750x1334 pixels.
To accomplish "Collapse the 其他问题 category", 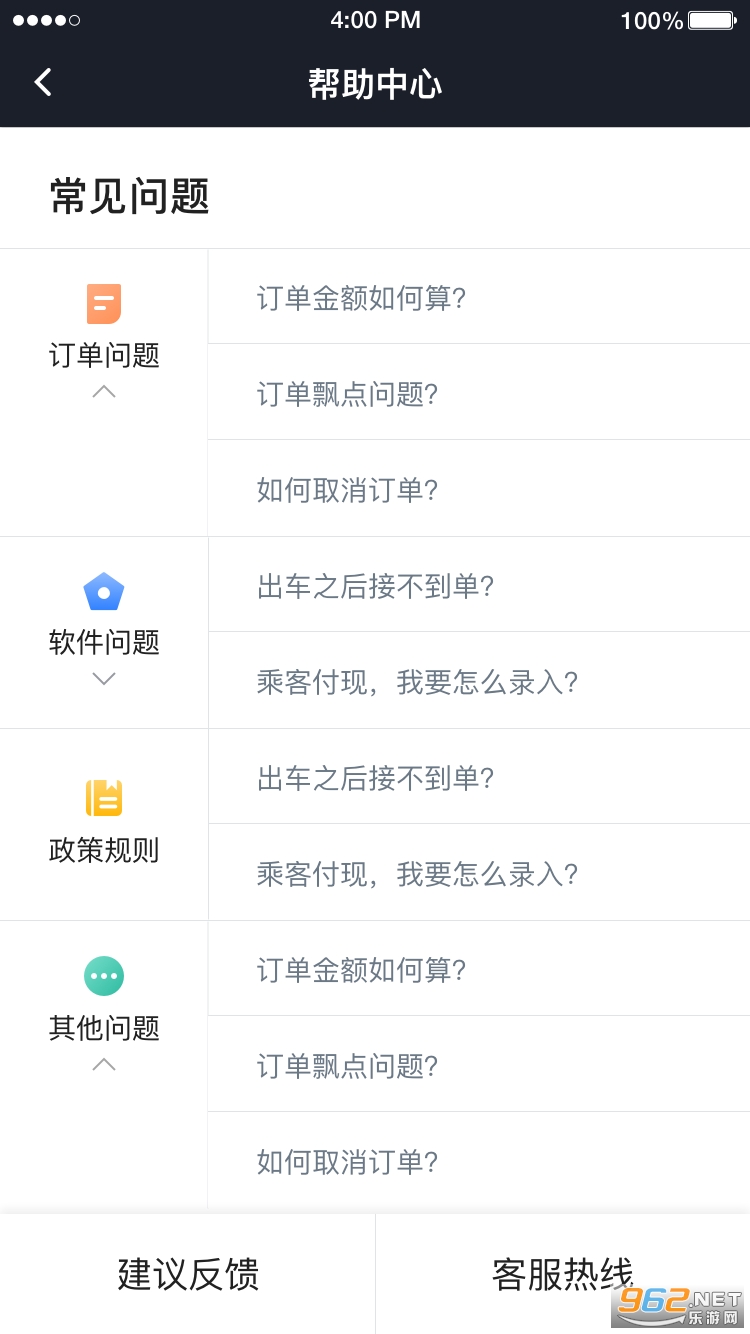I will coord(104,1065).
